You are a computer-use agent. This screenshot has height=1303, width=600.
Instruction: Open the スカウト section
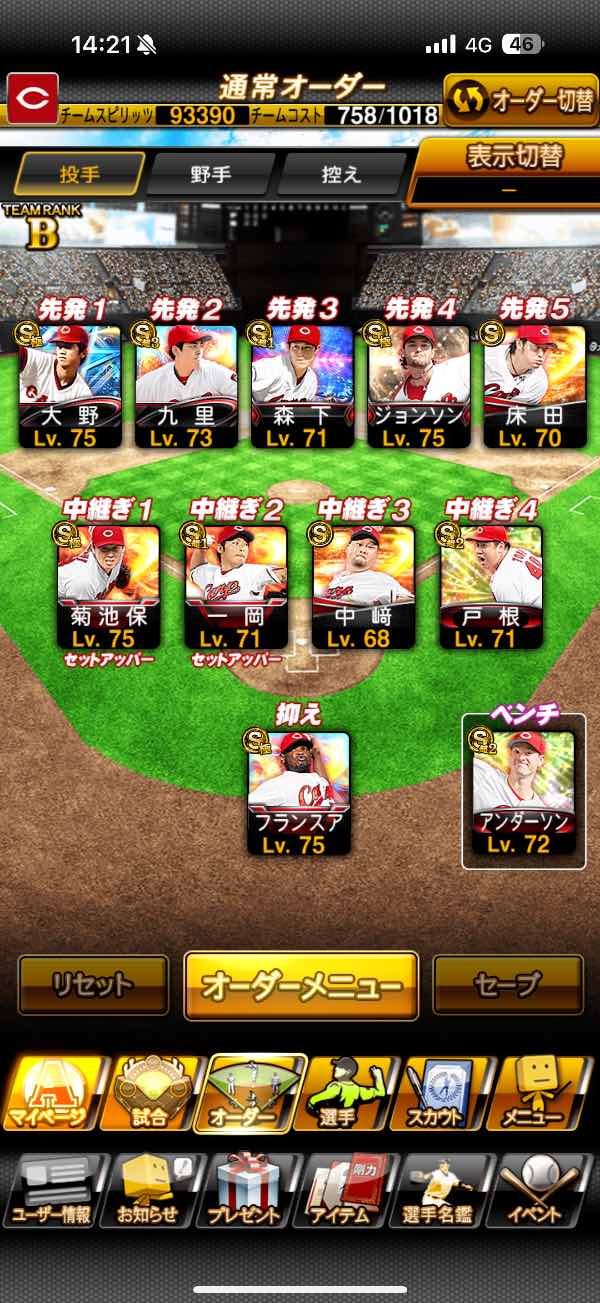coord(444,1094)
